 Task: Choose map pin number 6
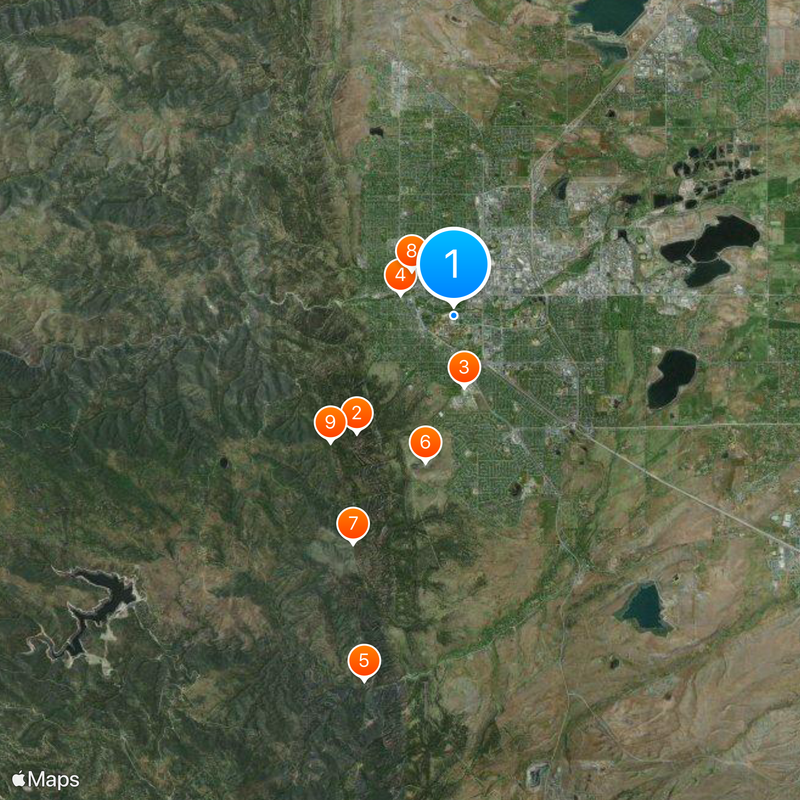tap(425, 442)
